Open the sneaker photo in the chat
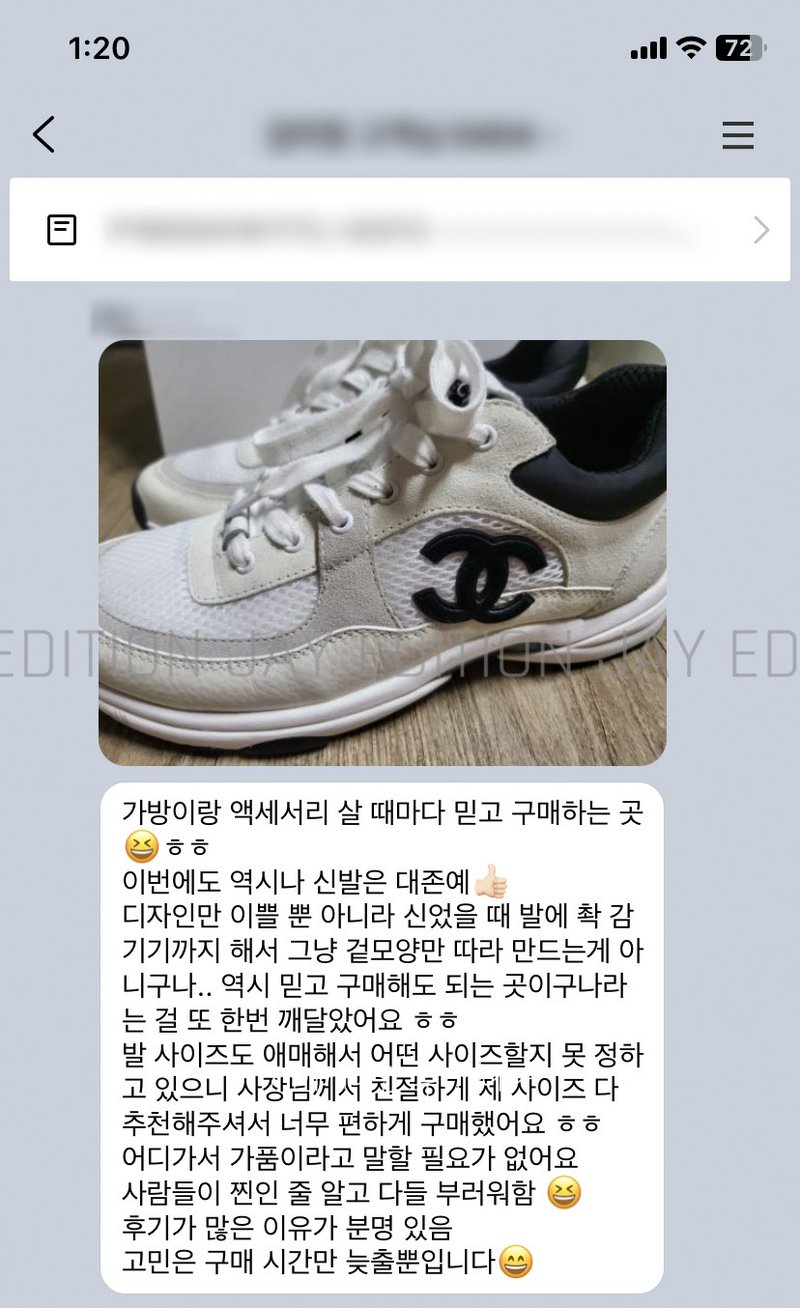The height and width of the screenshot is (1308, 800). [x=382, y=552]
